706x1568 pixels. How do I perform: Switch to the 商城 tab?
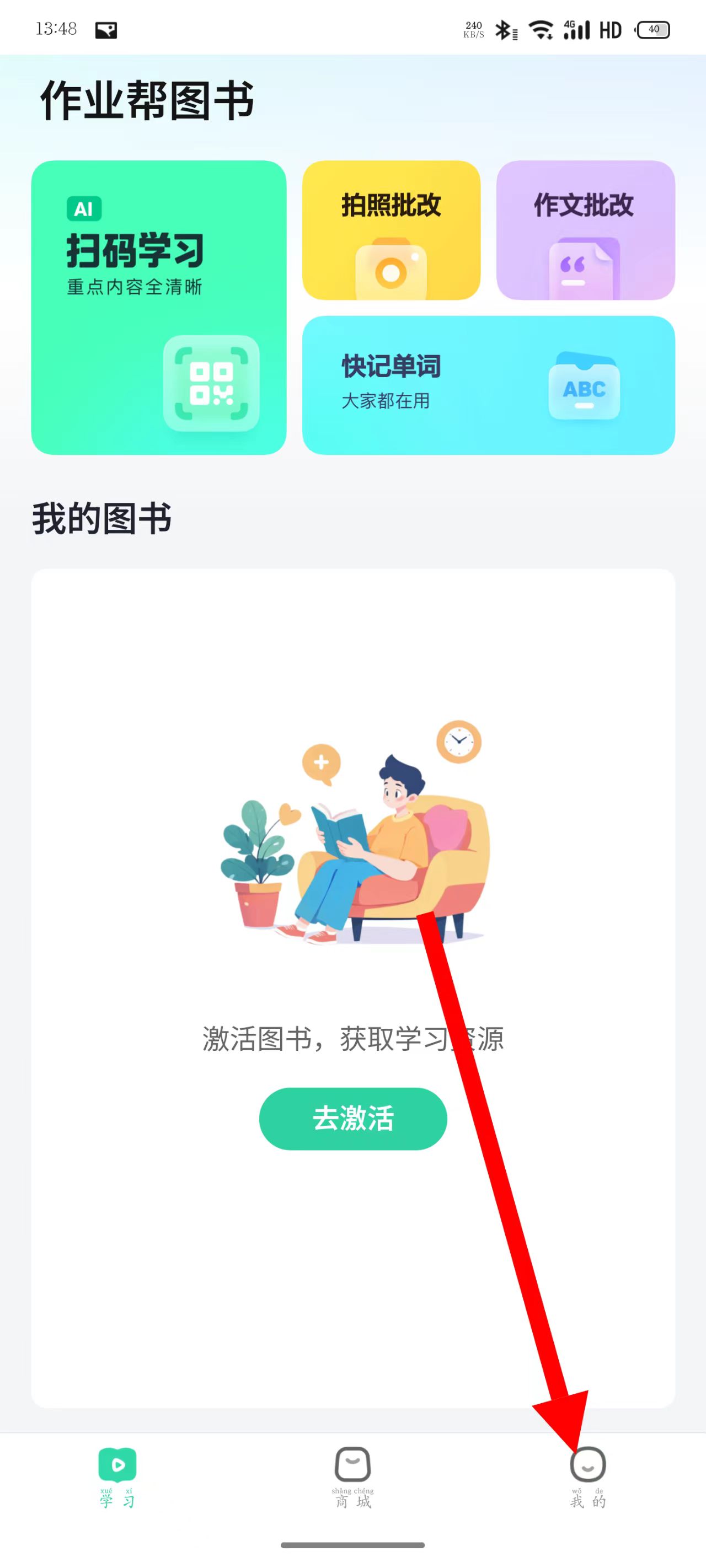(352, 1476)
